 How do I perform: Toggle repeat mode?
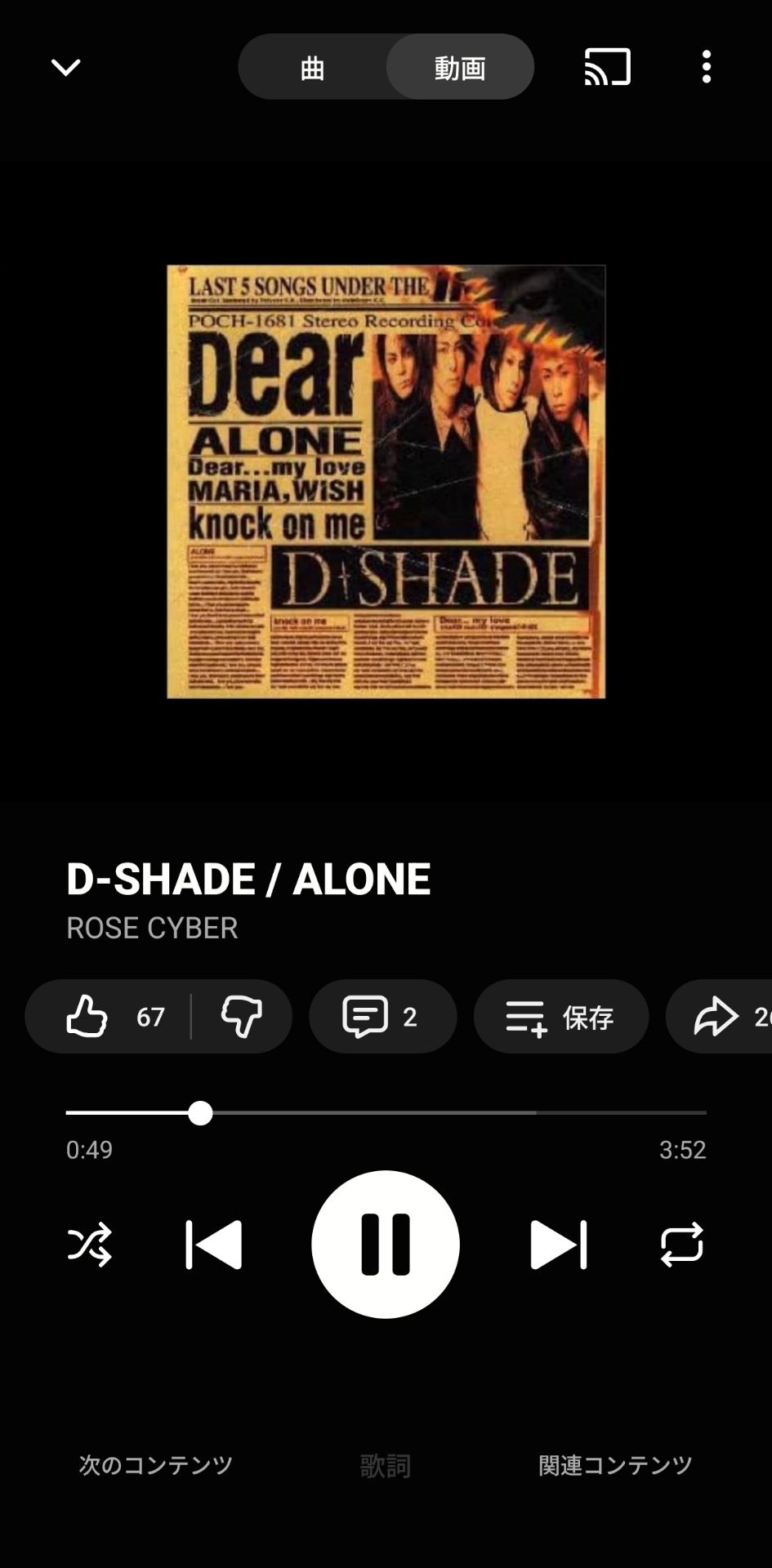(682, 1245)
